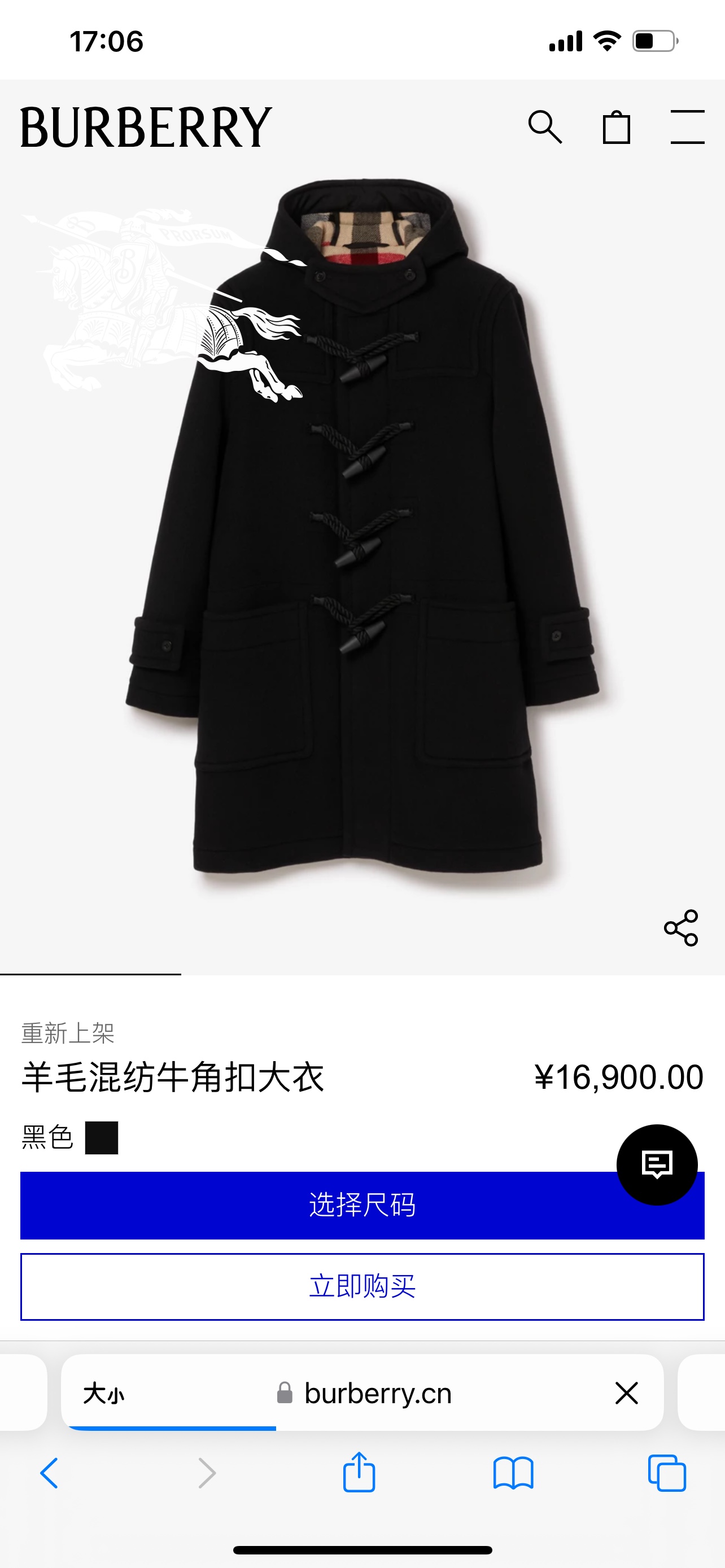This screenshot has height=1568, width=725.
Task: Open the live chat bubble
Action: [657, 1164]
